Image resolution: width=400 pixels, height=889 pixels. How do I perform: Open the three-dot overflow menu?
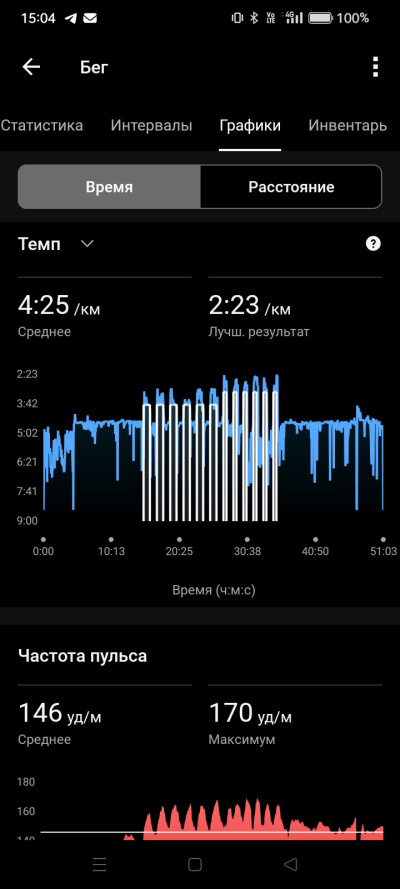[375, 67]
